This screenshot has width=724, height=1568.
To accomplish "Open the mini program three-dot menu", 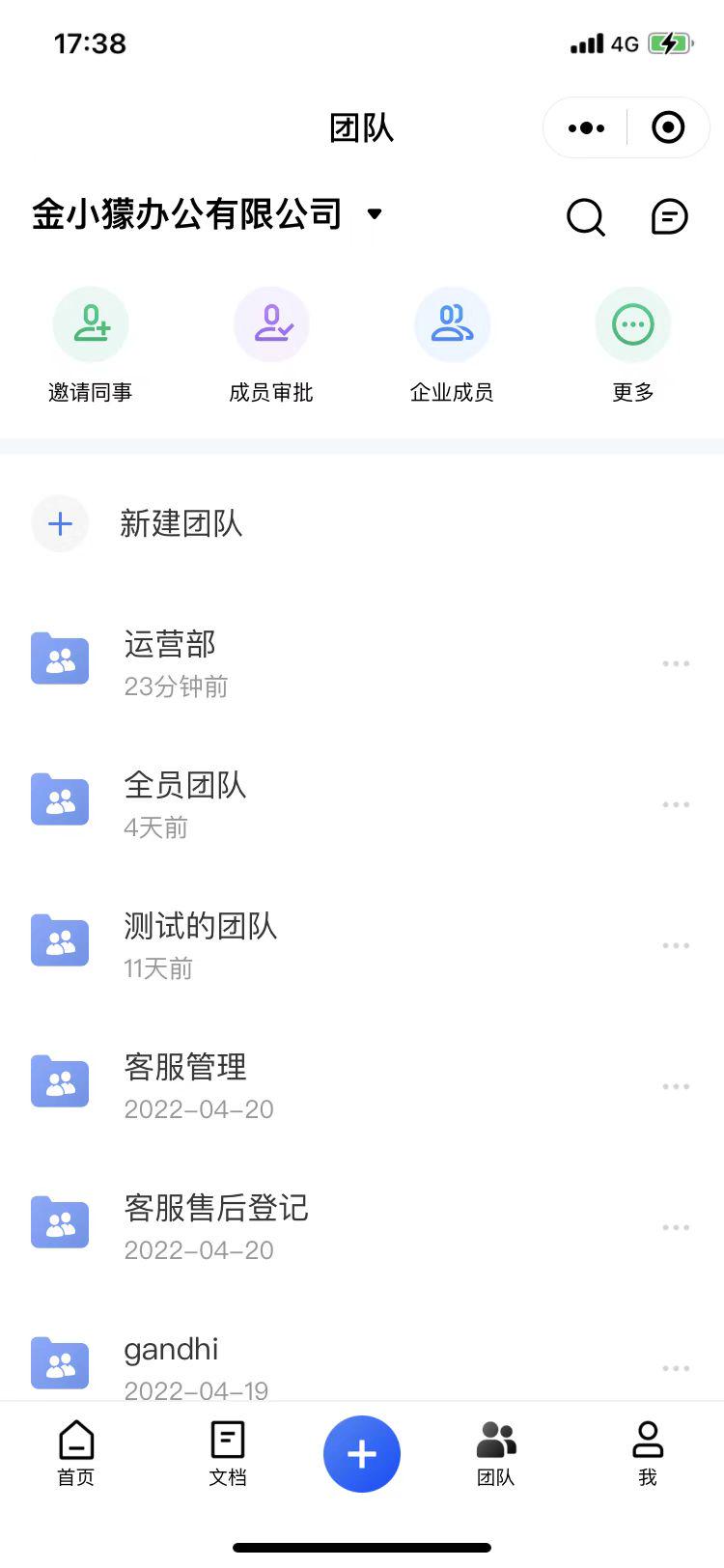I will 586,127.
